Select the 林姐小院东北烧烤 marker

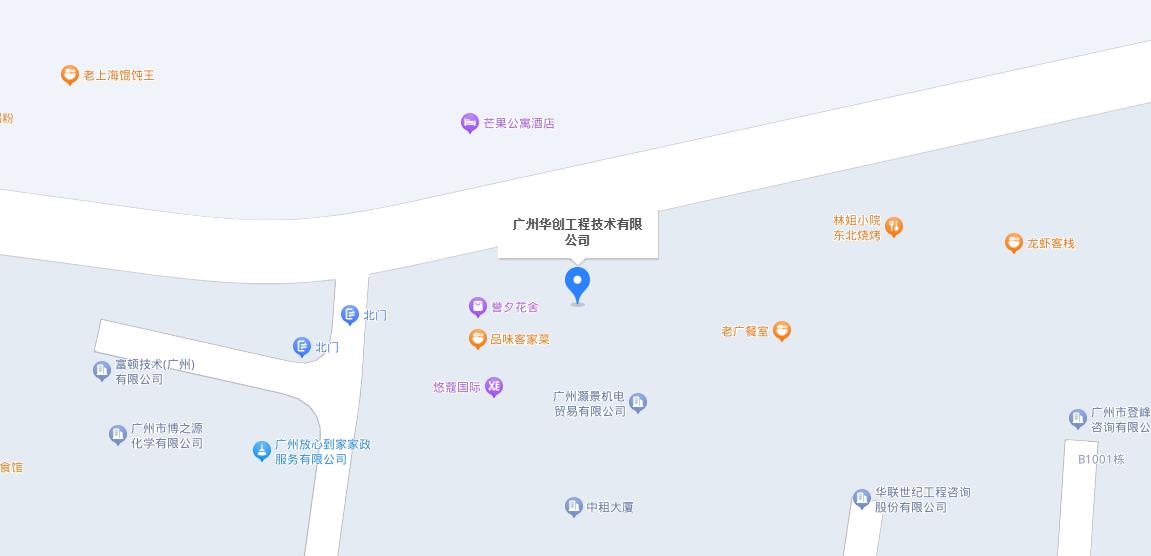point(894,227)
